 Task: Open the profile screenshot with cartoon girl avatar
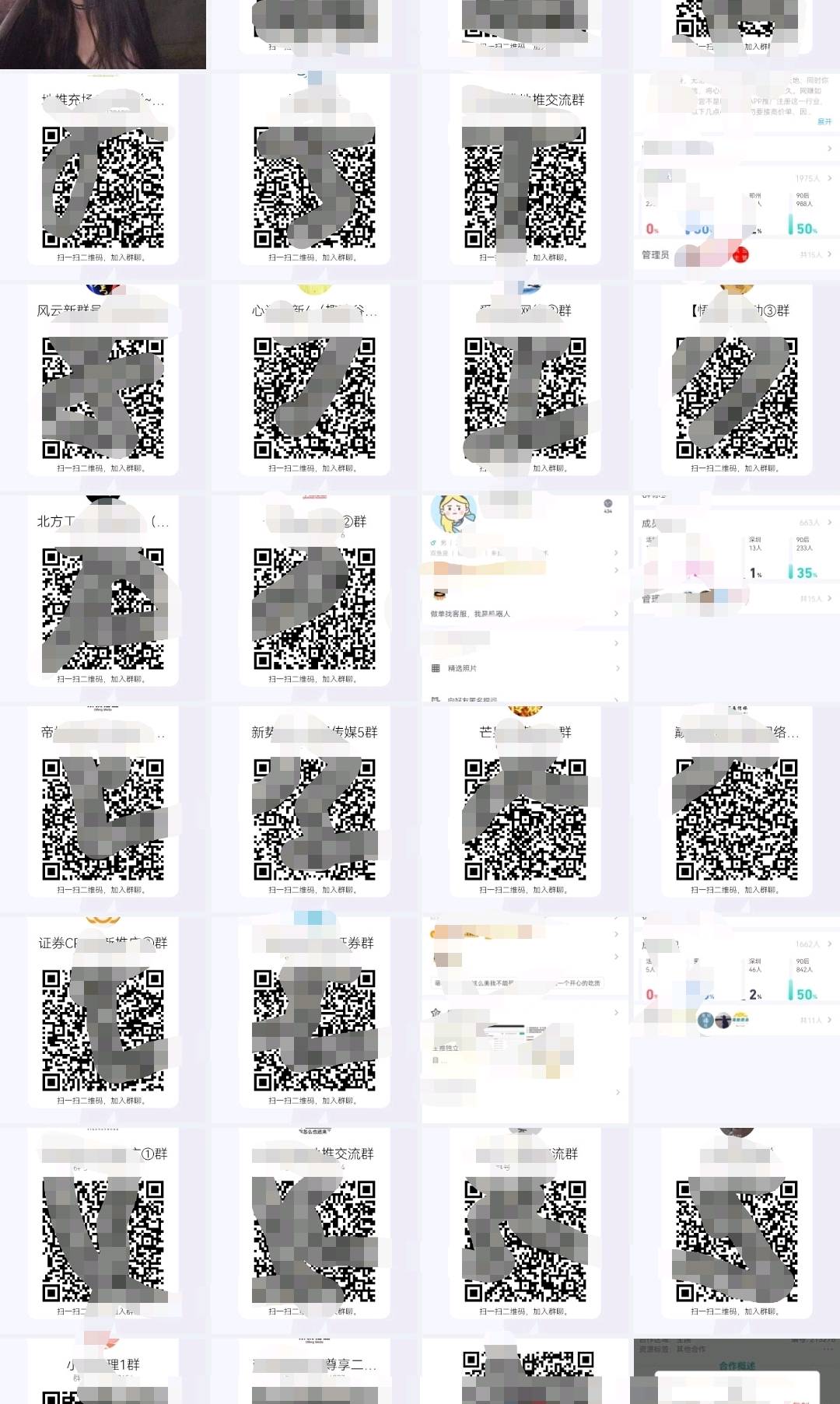coord(525,597)
